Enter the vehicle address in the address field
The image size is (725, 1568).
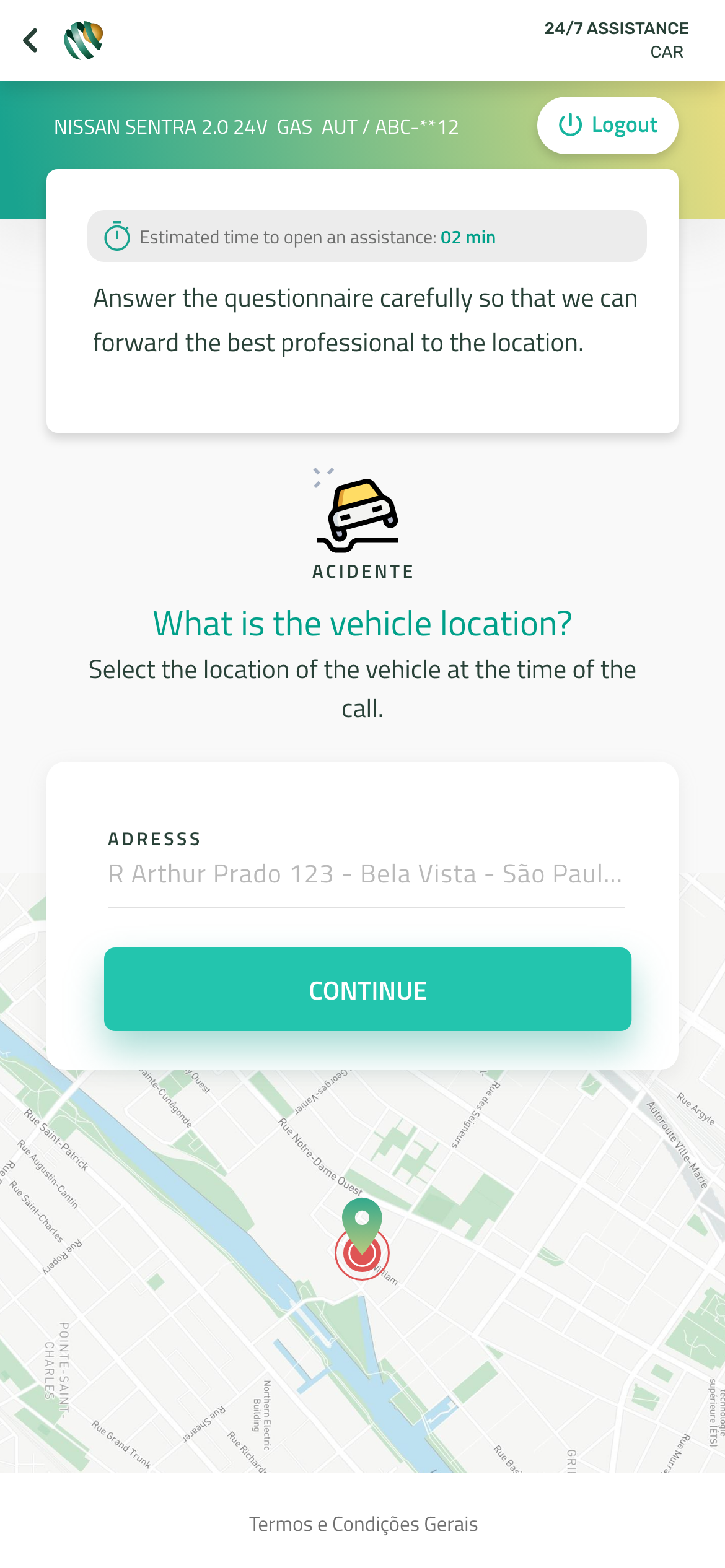pos(366,874)
